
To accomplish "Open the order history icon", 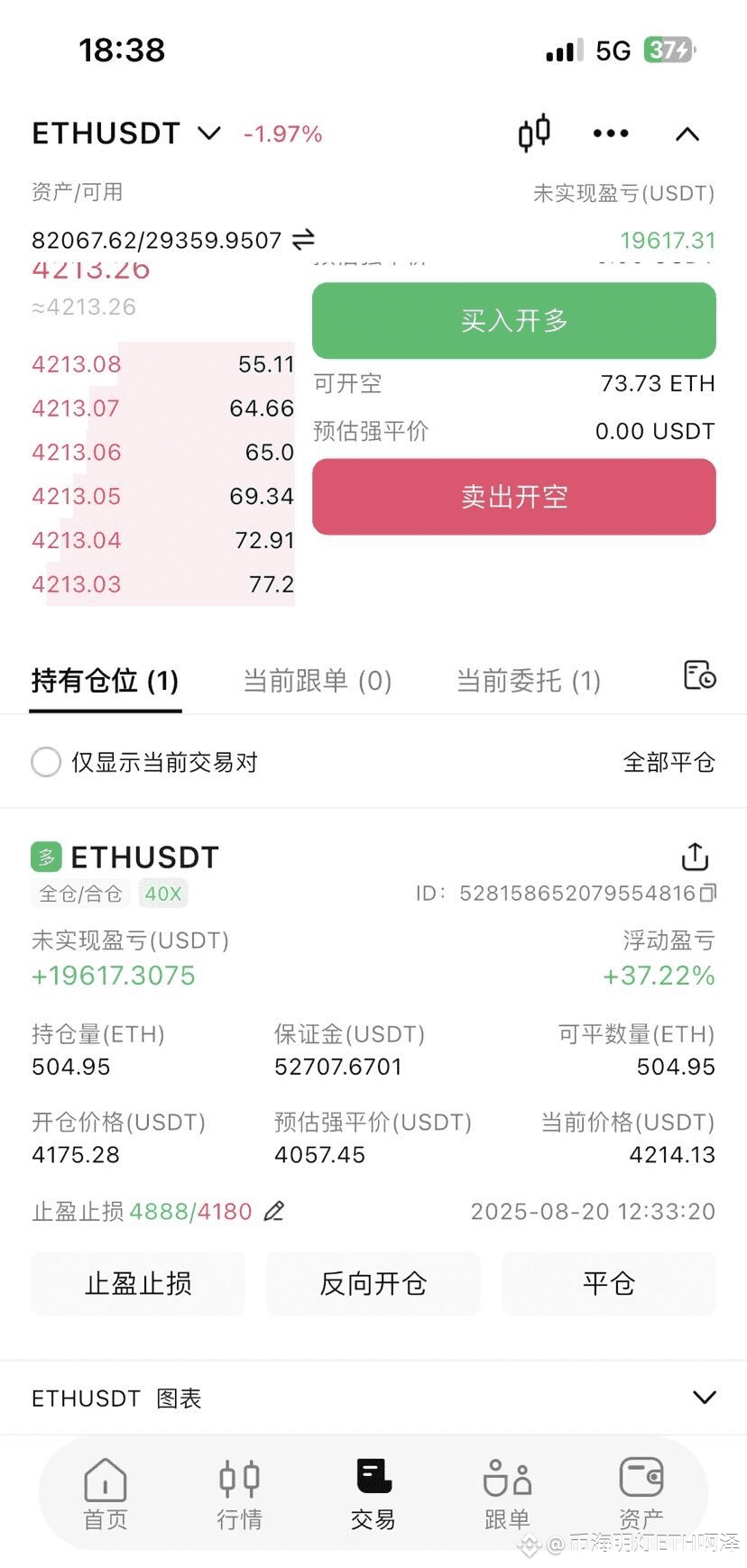I will tap(700, 675).
